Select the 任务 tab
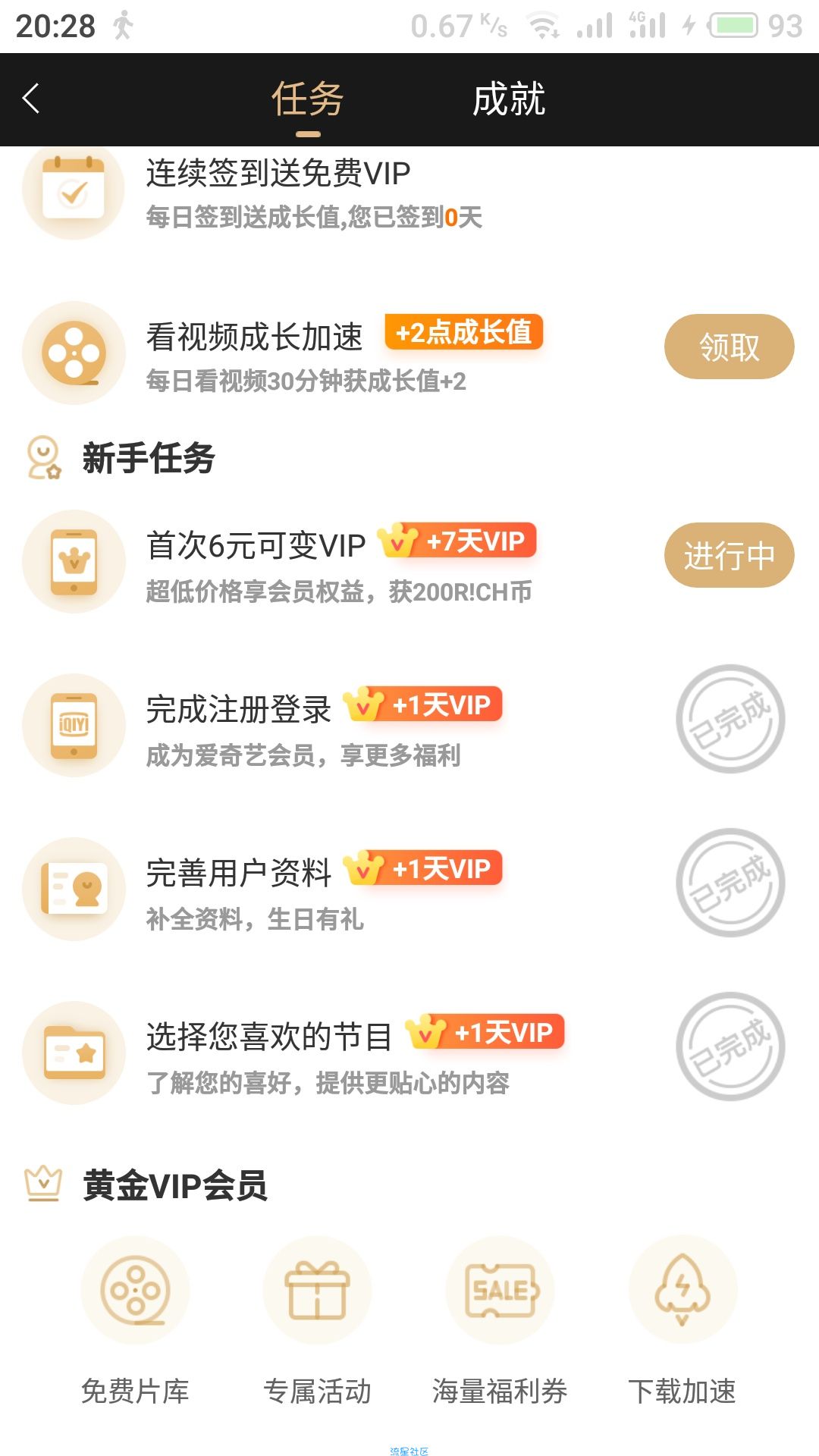This screenshot has width=819, height=1456. point(308,100)
